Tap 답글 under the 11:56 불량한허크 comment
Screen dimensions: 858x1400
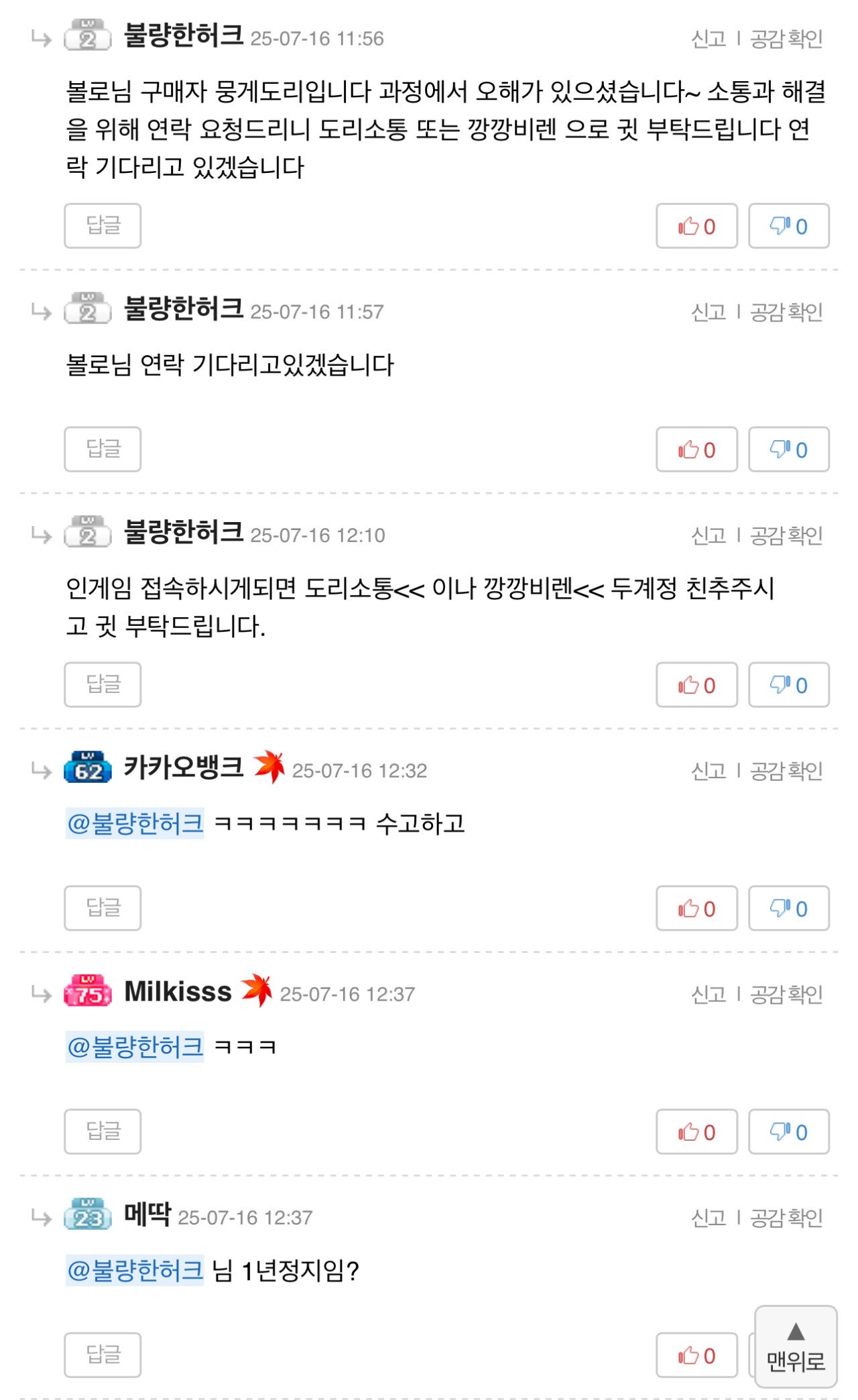click(x=103, y=226)
